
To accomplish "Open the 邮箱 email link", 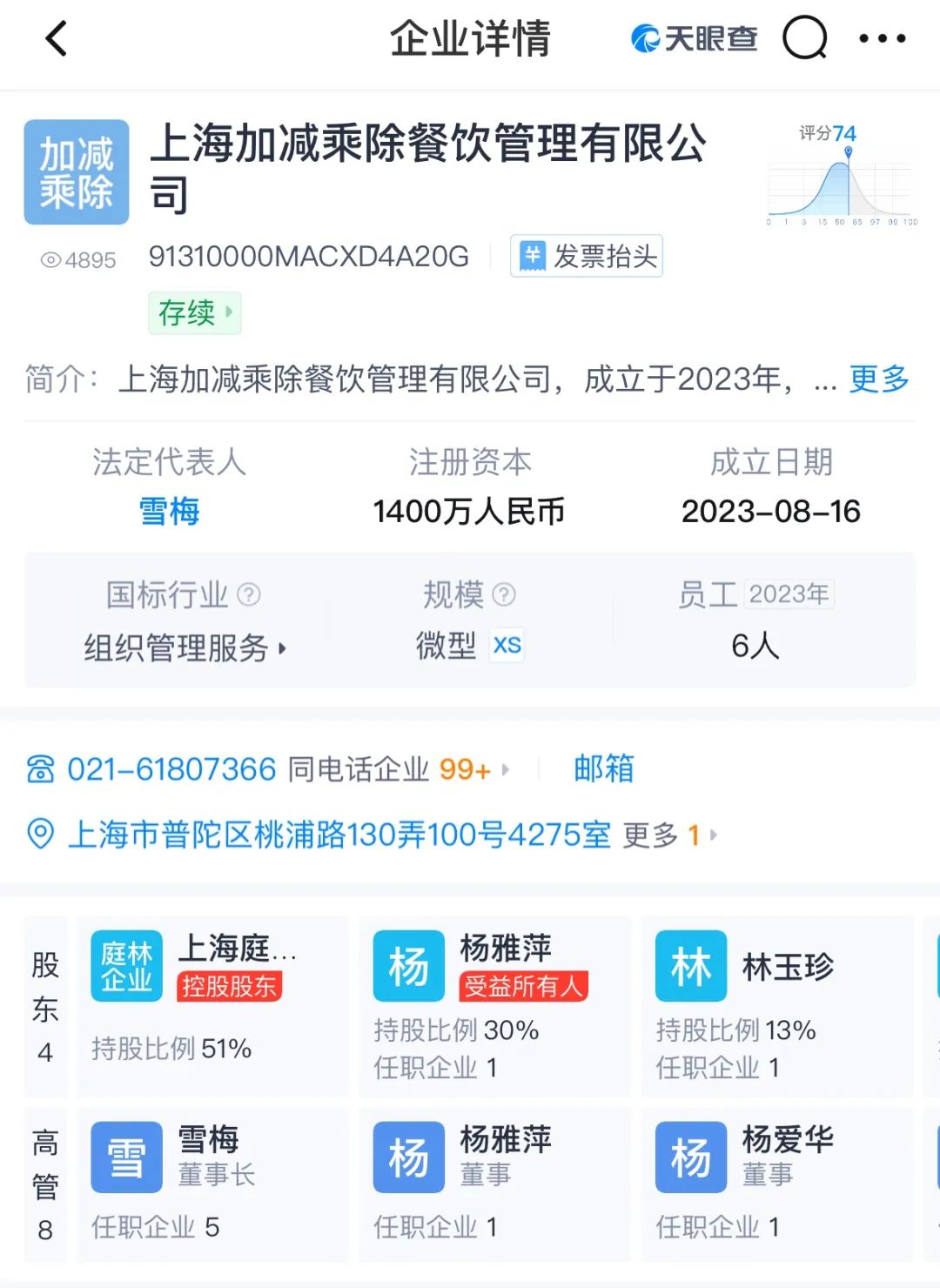I will coord(603,769).
